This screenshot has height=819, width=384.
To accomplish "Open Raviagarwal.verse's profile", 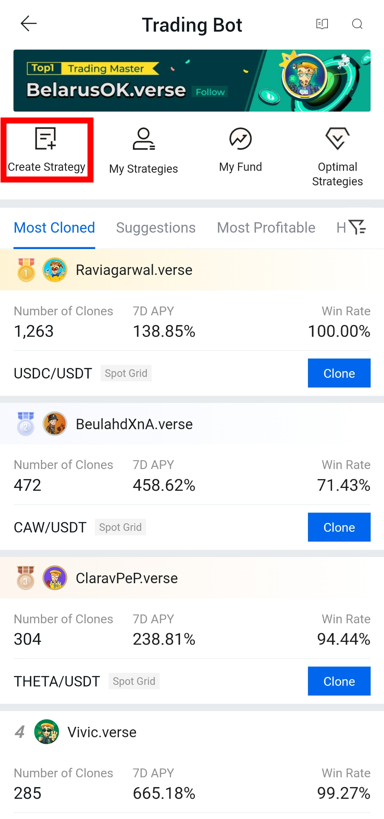I will point(134,270).
